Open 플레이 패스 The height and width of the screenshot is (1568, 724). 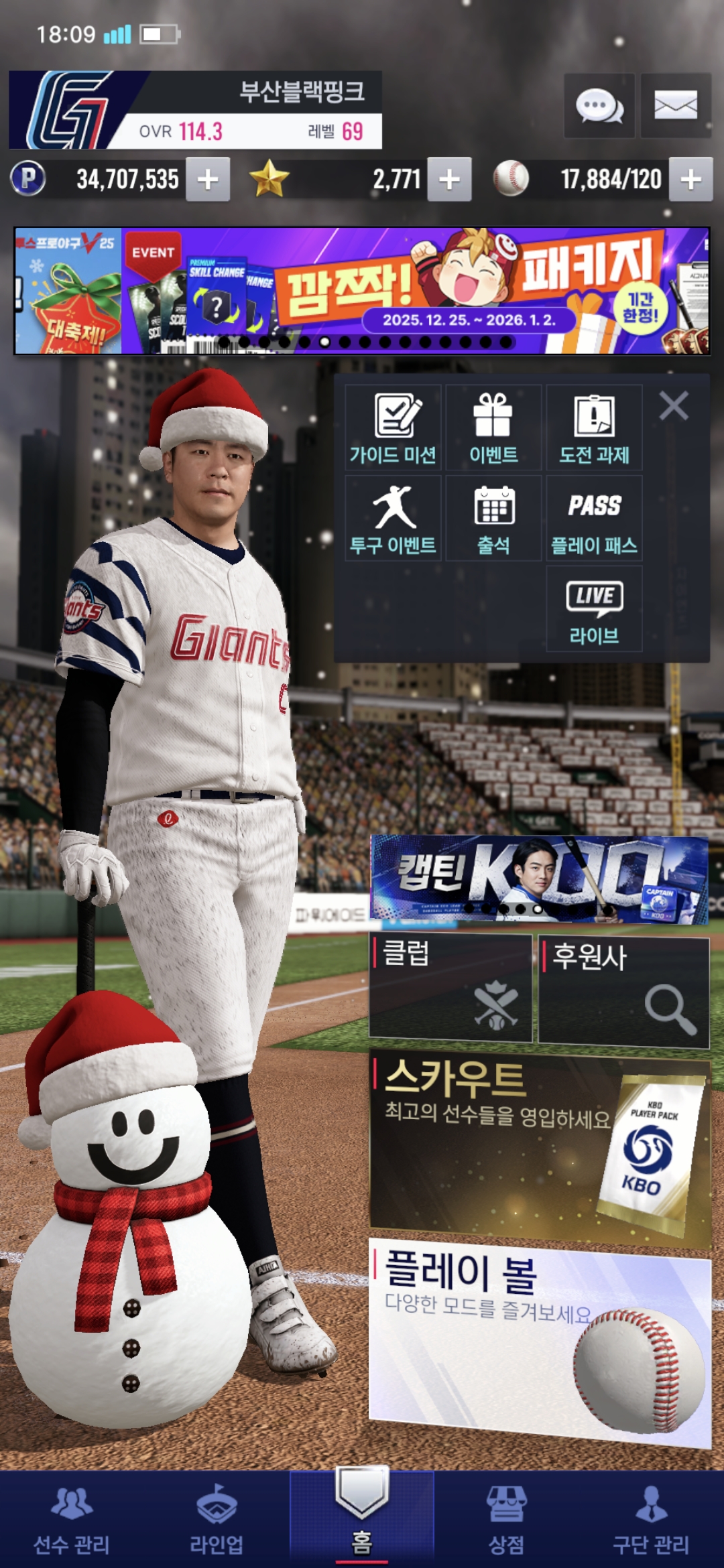(594, 519)
